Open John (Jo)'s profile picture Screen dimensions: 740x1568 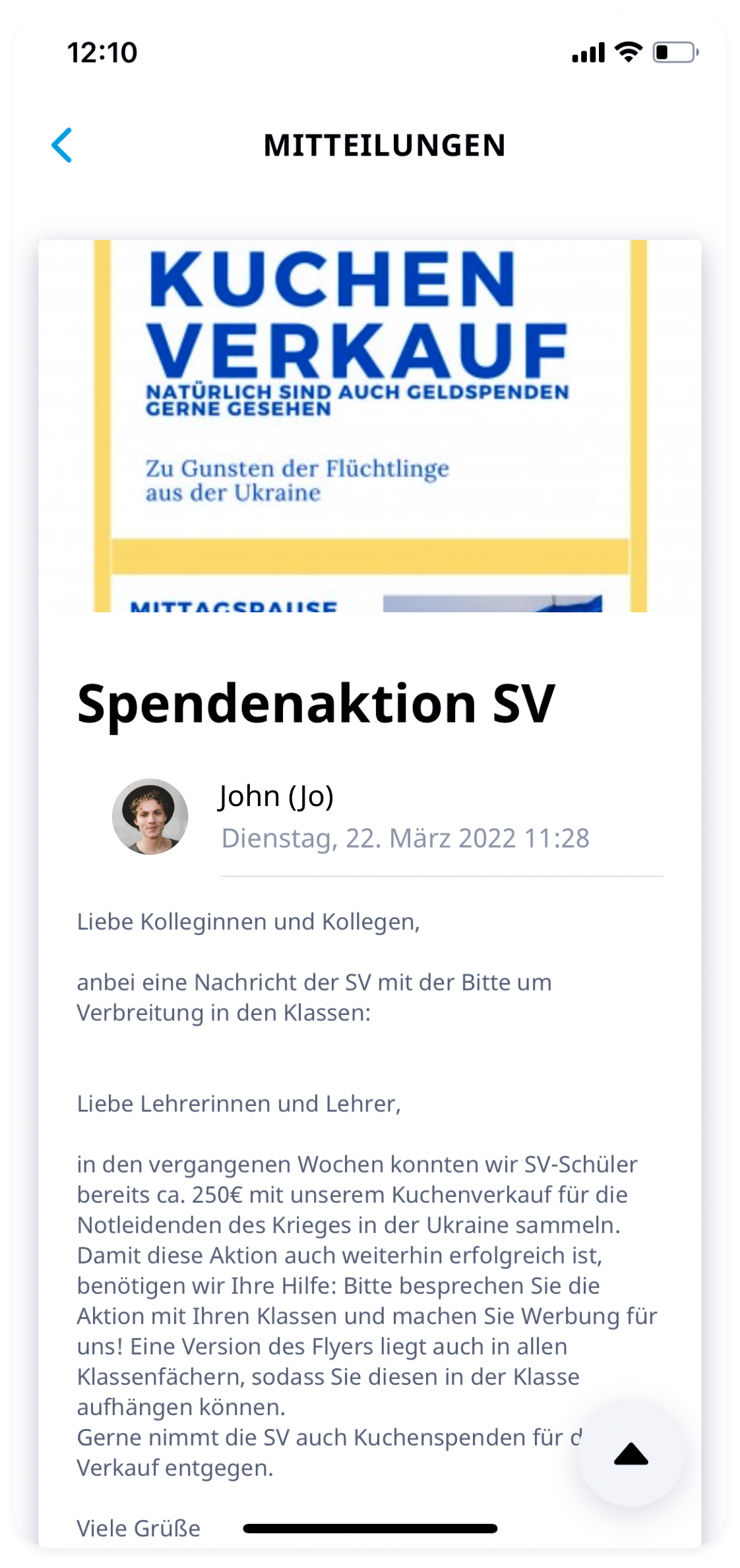pos(150,817)
